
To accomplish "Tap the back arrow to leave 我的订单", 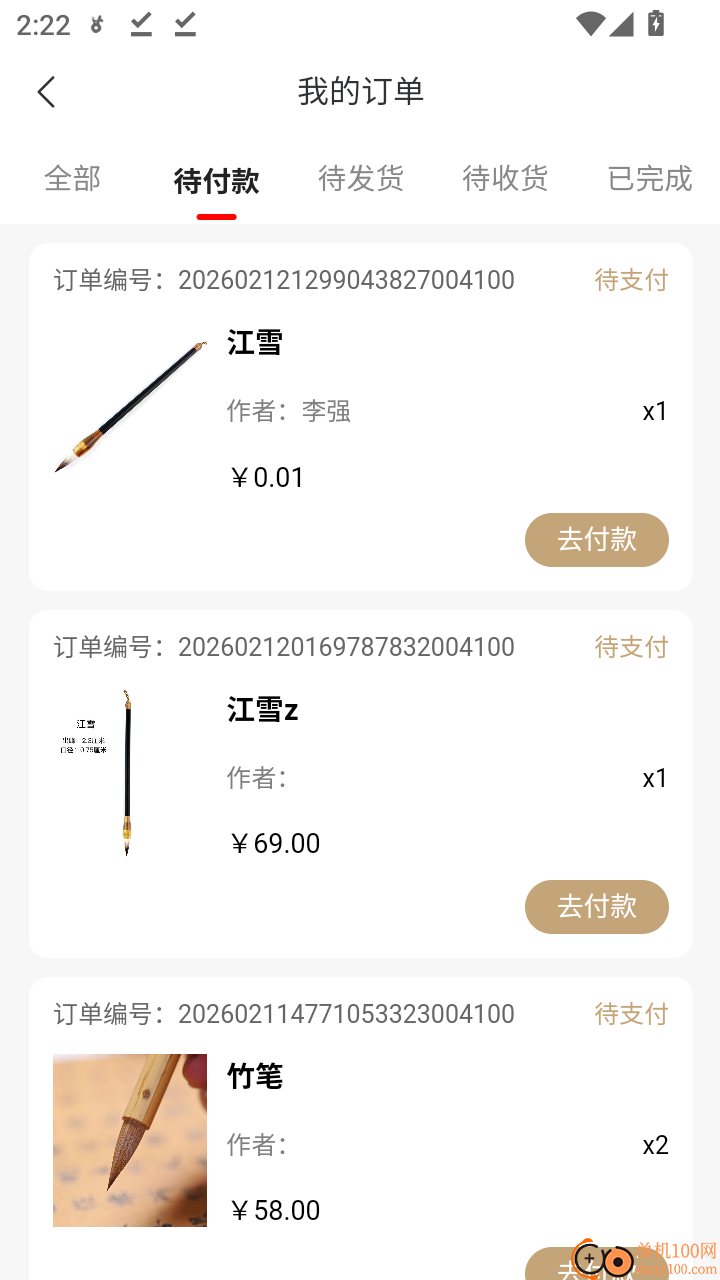I will pyautogui.click(x=45, y=91).
